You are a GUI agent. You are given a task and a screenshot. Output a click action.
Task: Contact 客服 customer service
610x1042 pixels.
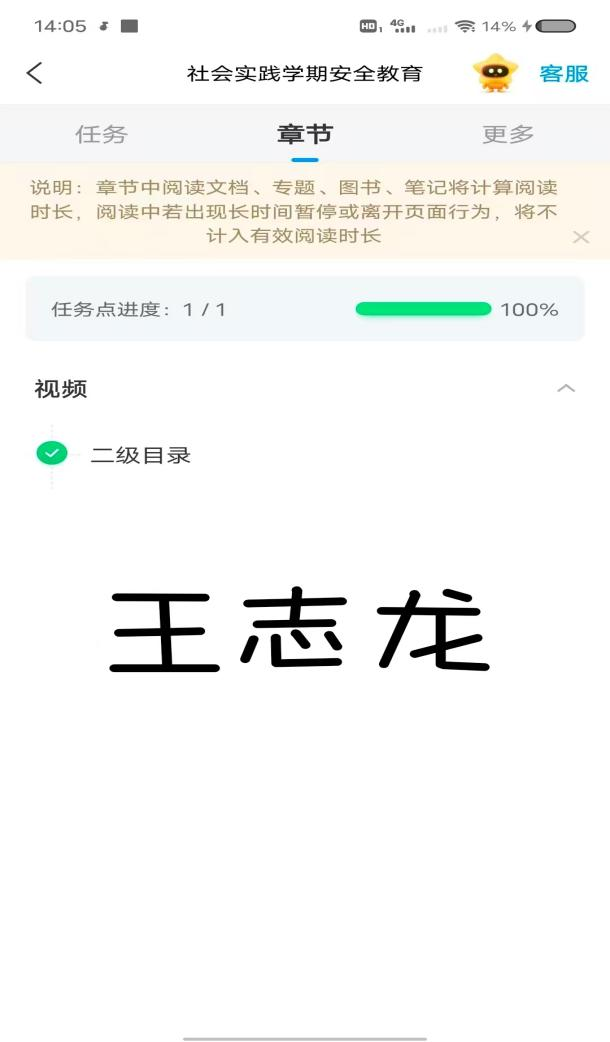coord(564,74)
